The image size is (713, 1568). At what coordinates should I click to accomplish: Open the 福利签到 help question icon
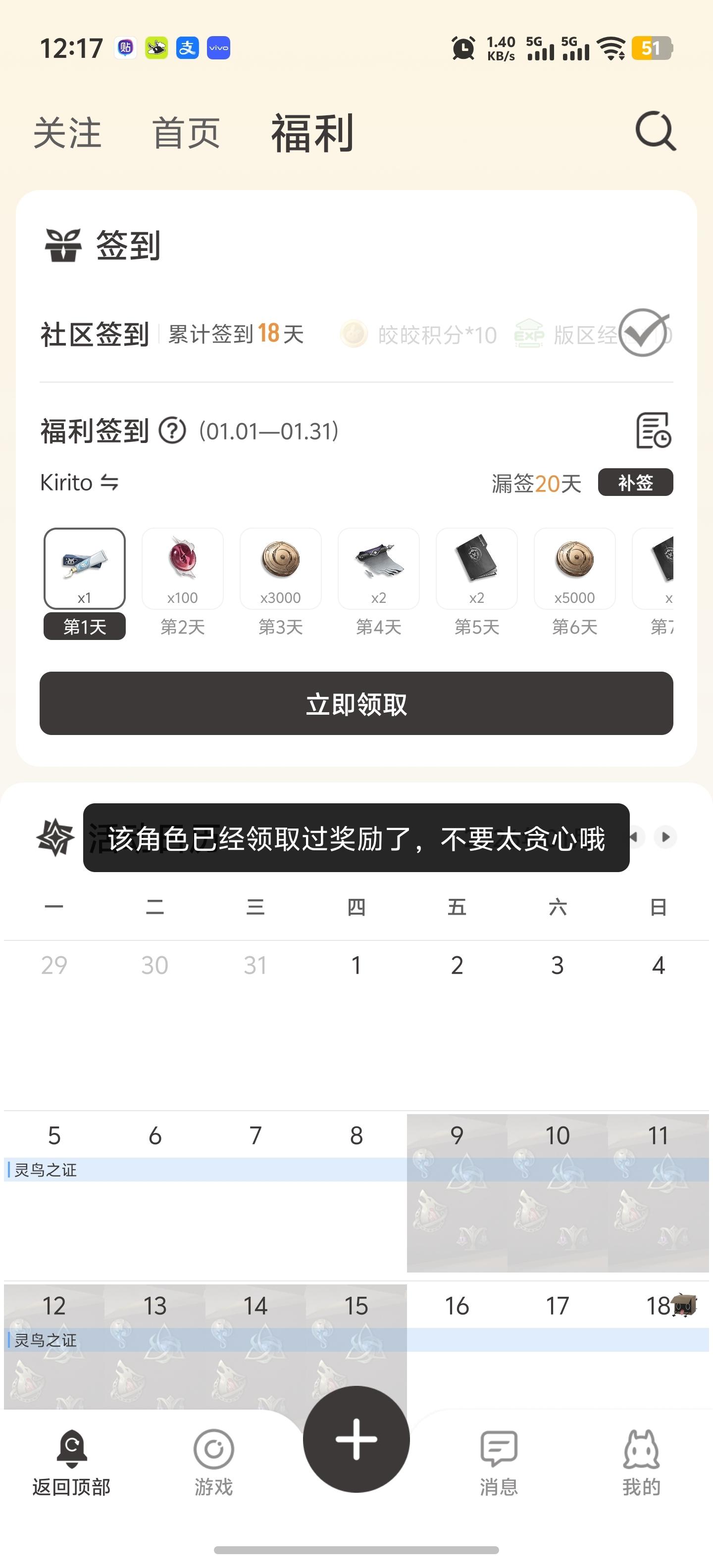pyautogui.click(x=172, y=431)
